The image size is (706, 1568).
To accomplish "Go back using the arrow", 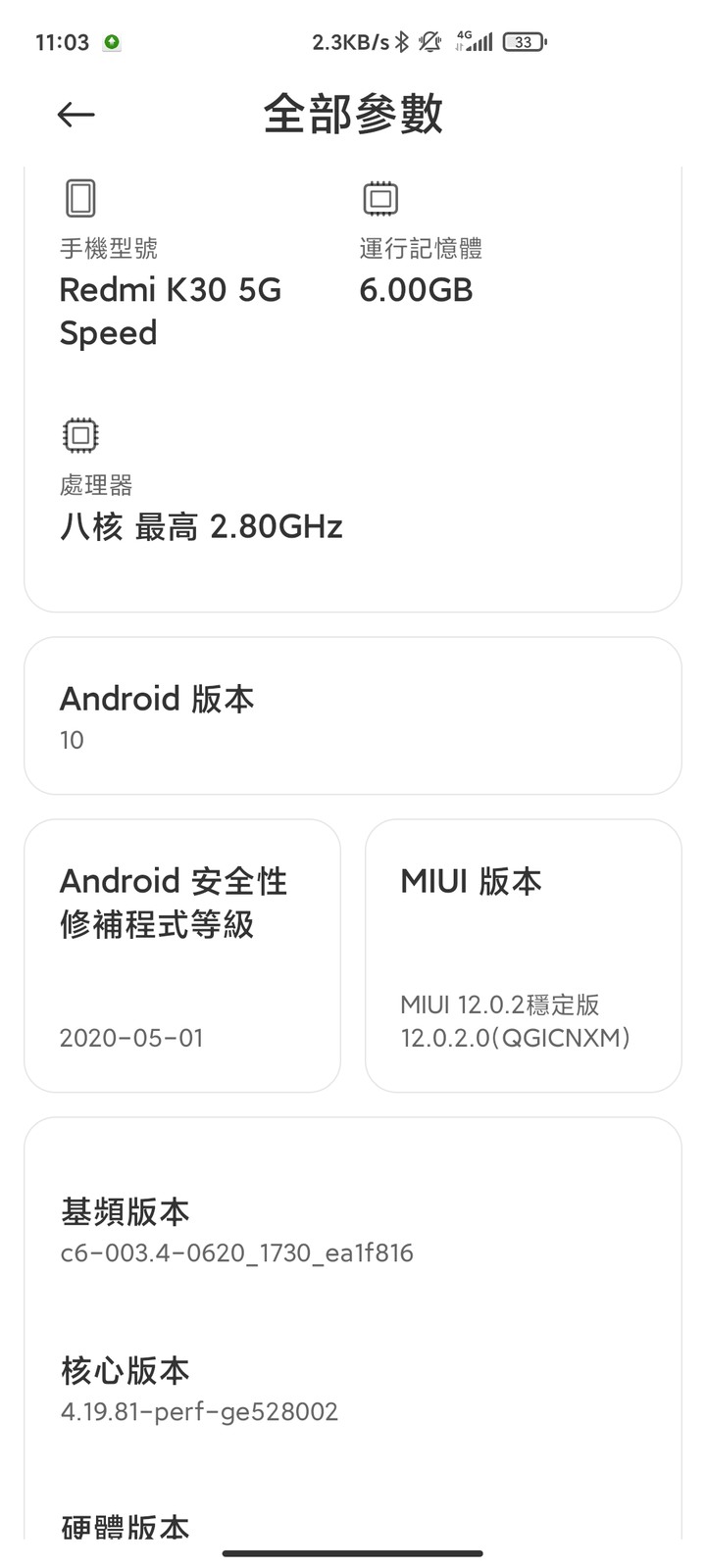I will pyautogui.click(x=76, y=115).
